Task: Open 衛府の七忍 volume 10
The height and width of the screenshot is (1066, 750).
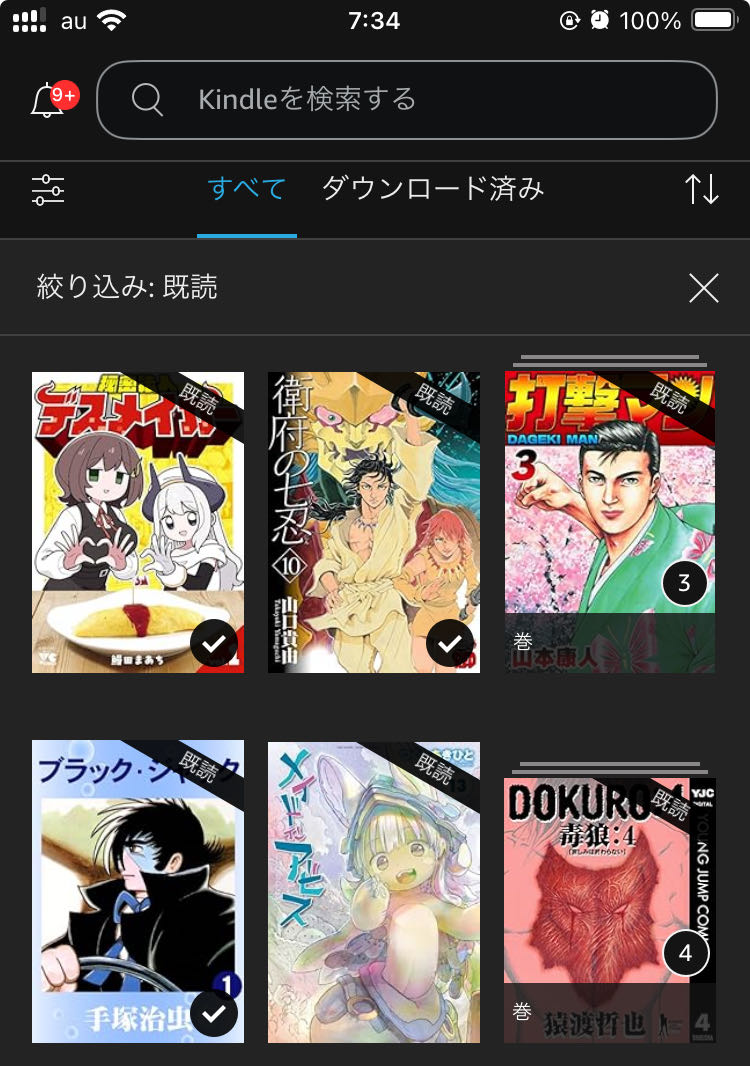Action: point(374,522)
